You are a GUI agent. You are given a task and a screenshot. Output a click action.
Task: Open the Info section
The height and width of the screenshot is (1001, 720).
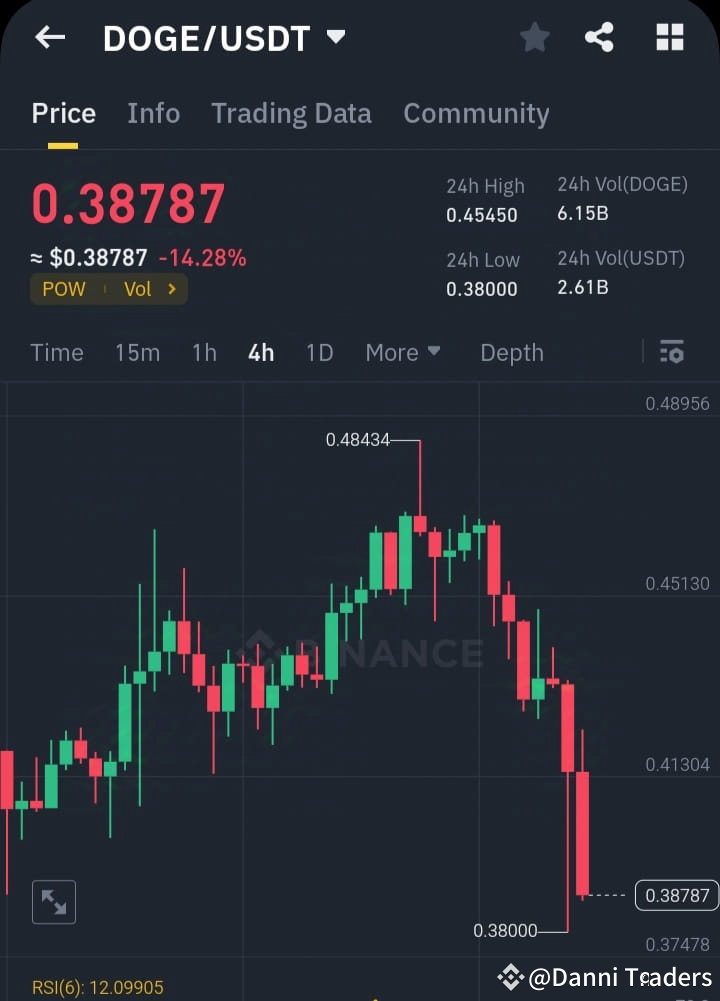pos(153,113)
